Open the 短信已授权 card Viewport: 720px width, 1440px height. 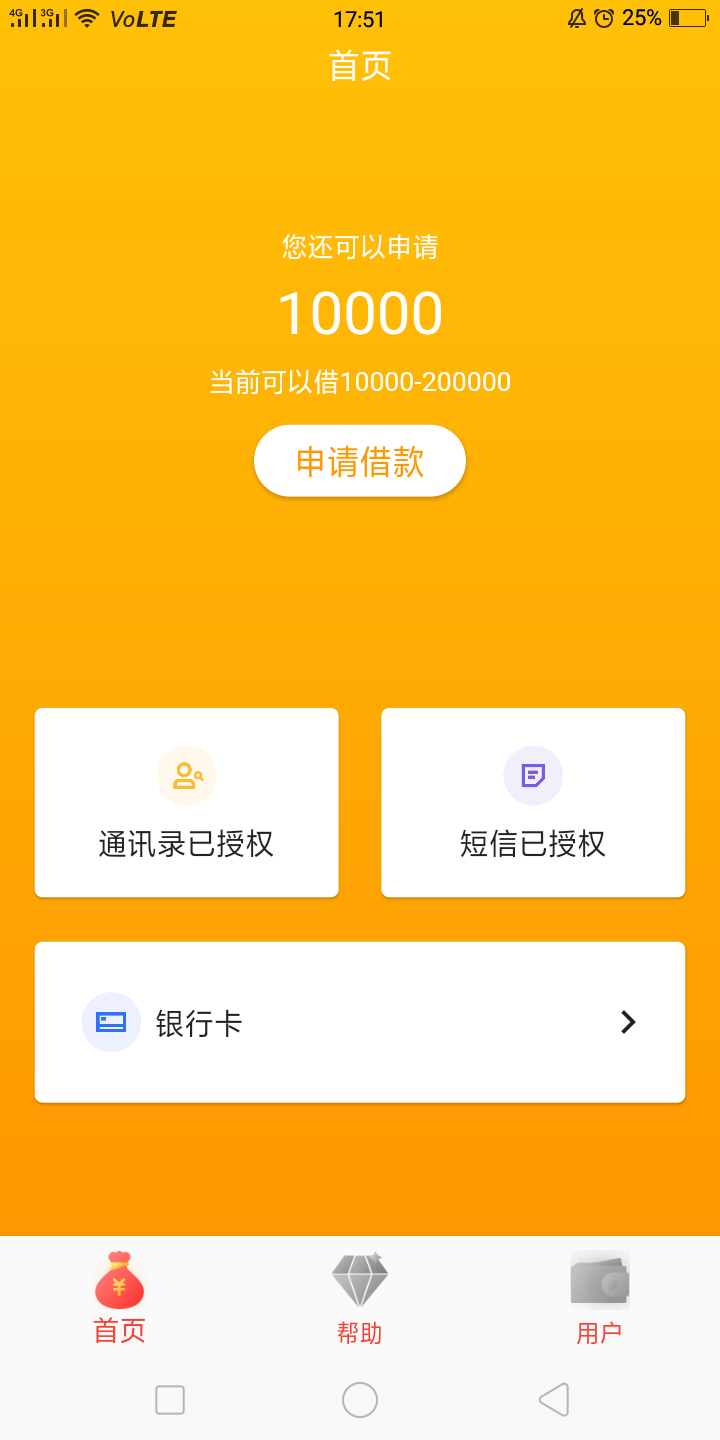pos(533,803)
